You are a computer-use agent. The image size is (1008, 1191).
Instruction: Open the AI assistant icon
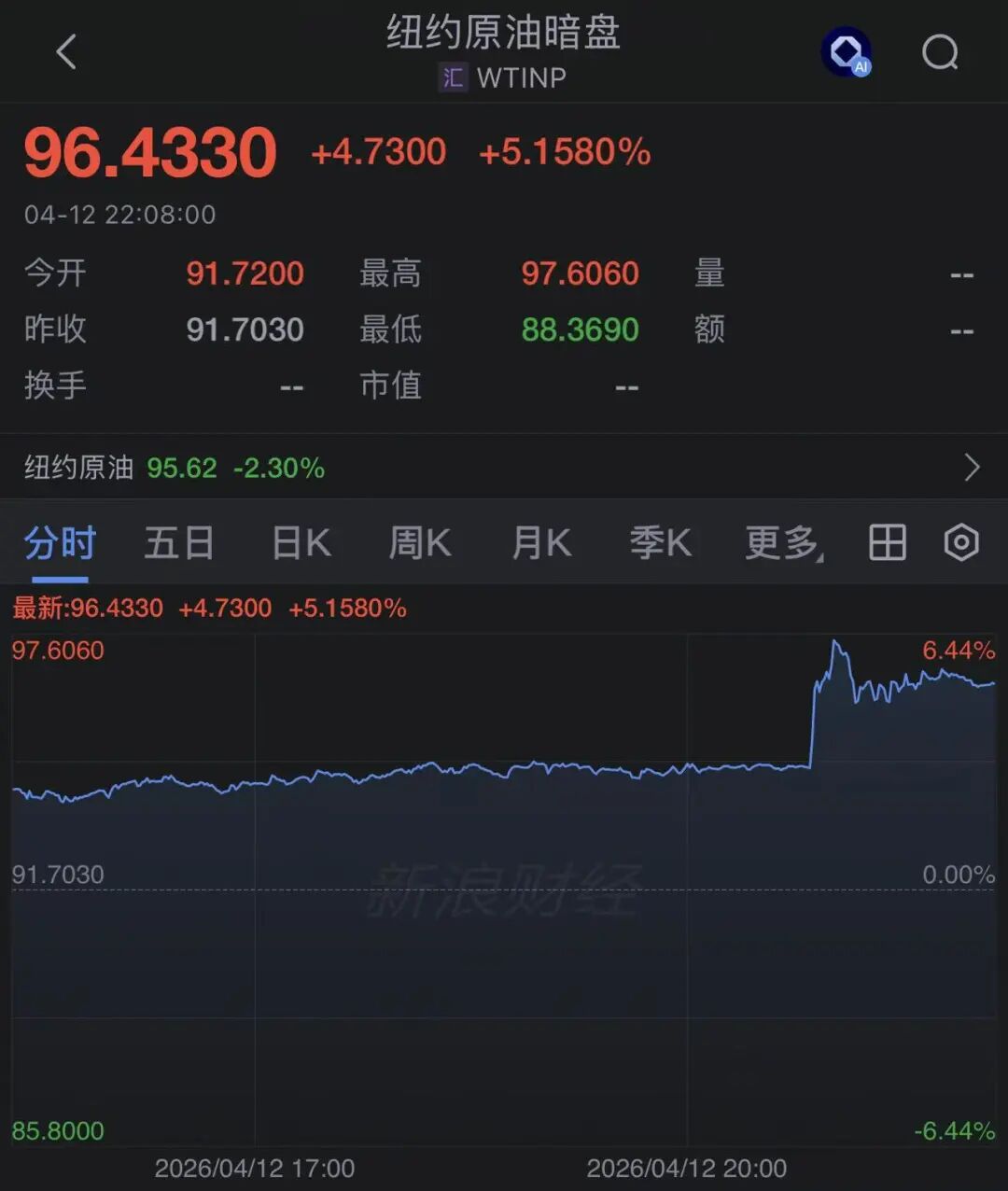point(847,53)
